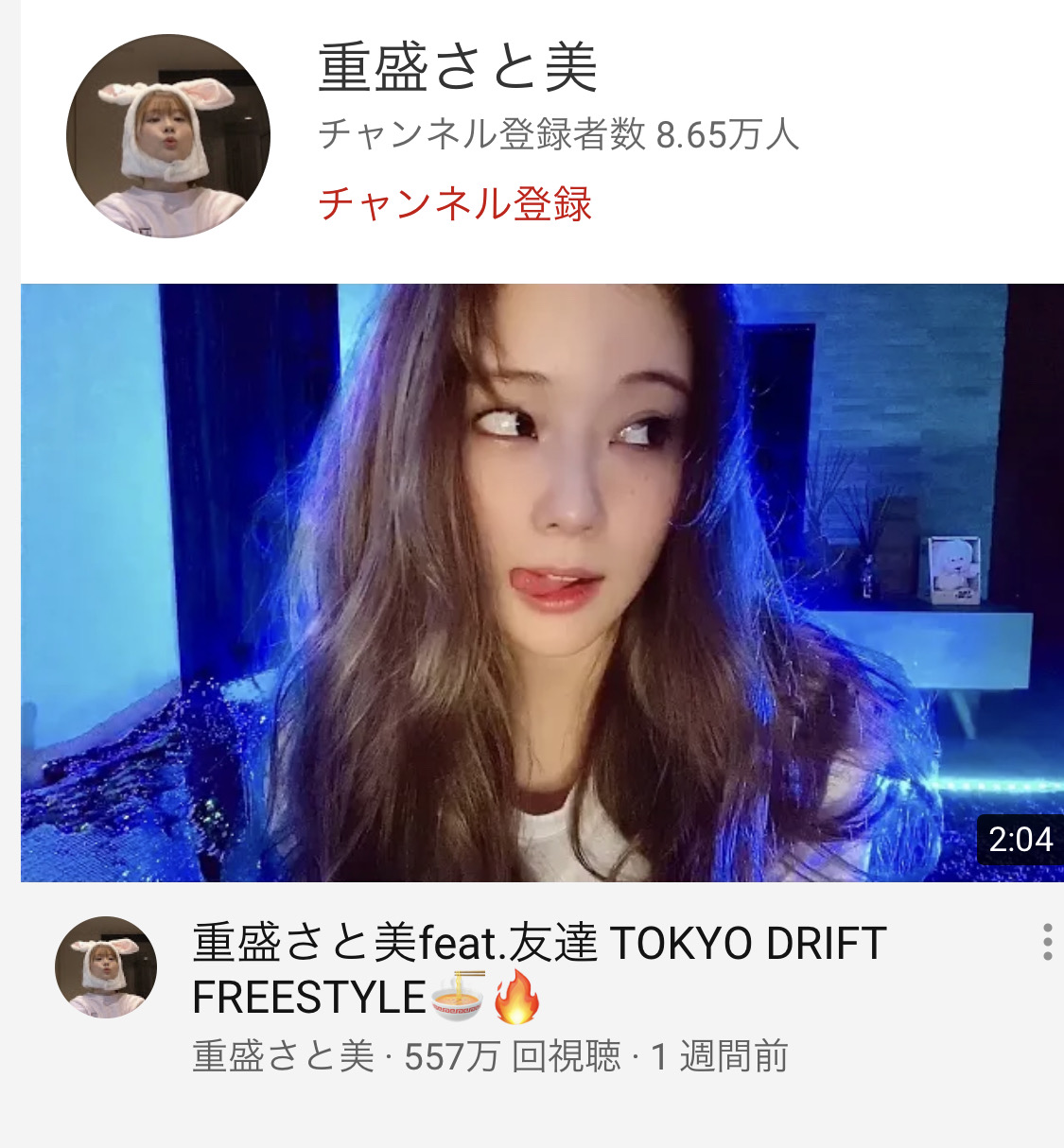Click the 2:04 duration badge on thumbnail
Viewport: 1064px width, 1148px height.
(1020, 840)
